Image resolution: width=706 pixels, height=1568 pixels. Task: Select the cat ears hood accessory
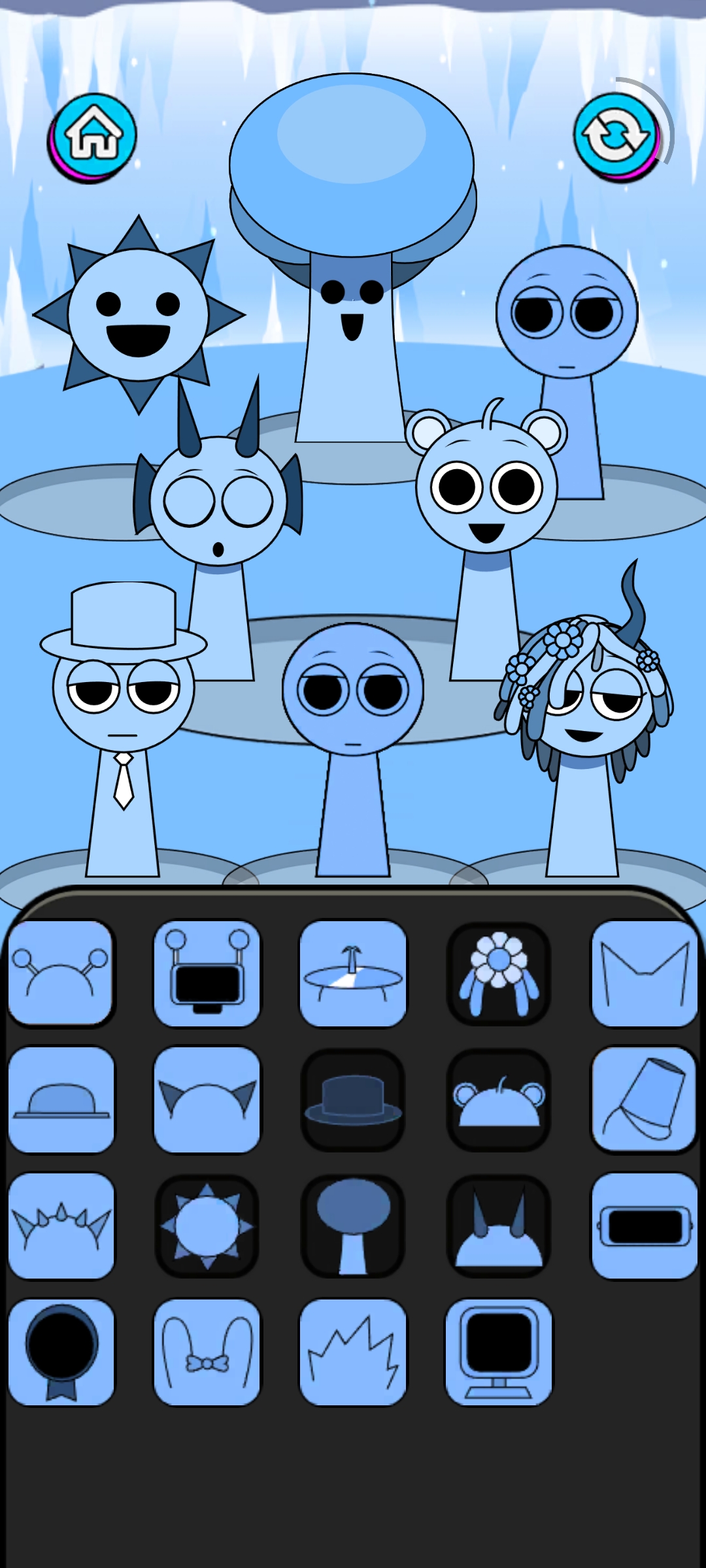coord(644,973)
